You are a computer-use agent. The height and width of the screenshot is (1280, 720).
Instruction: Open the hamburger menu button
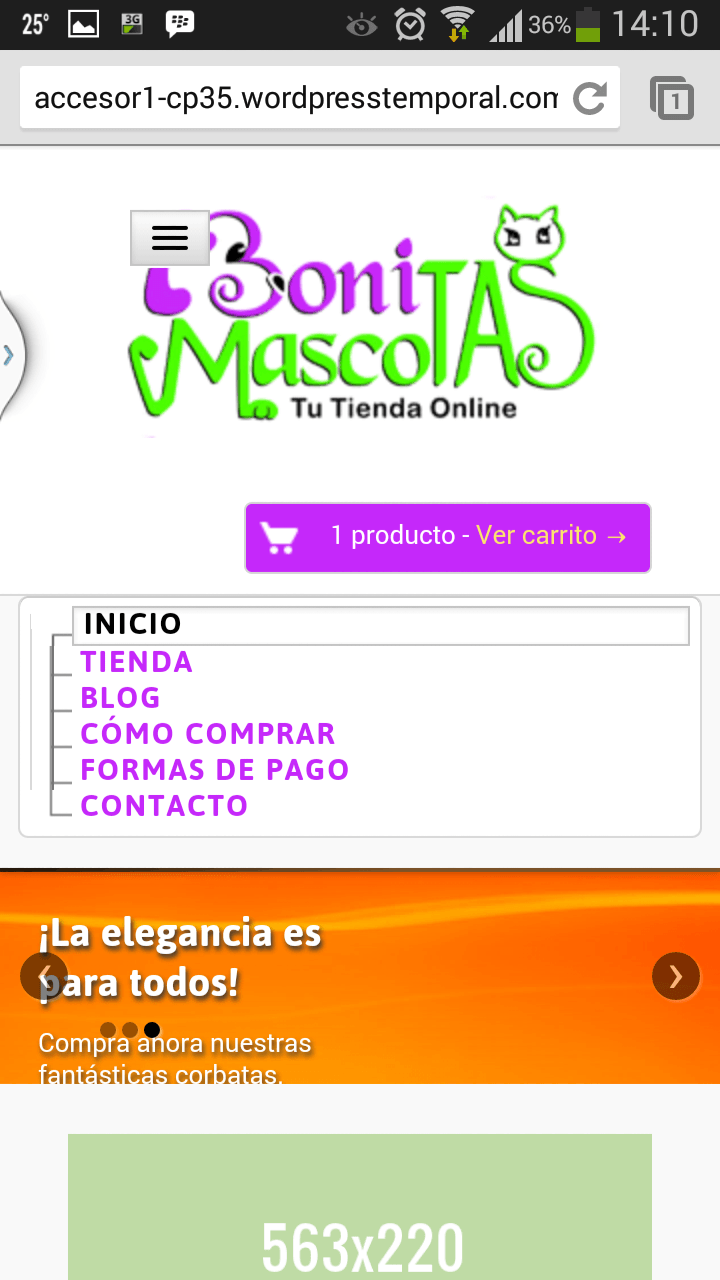(170, 238)
